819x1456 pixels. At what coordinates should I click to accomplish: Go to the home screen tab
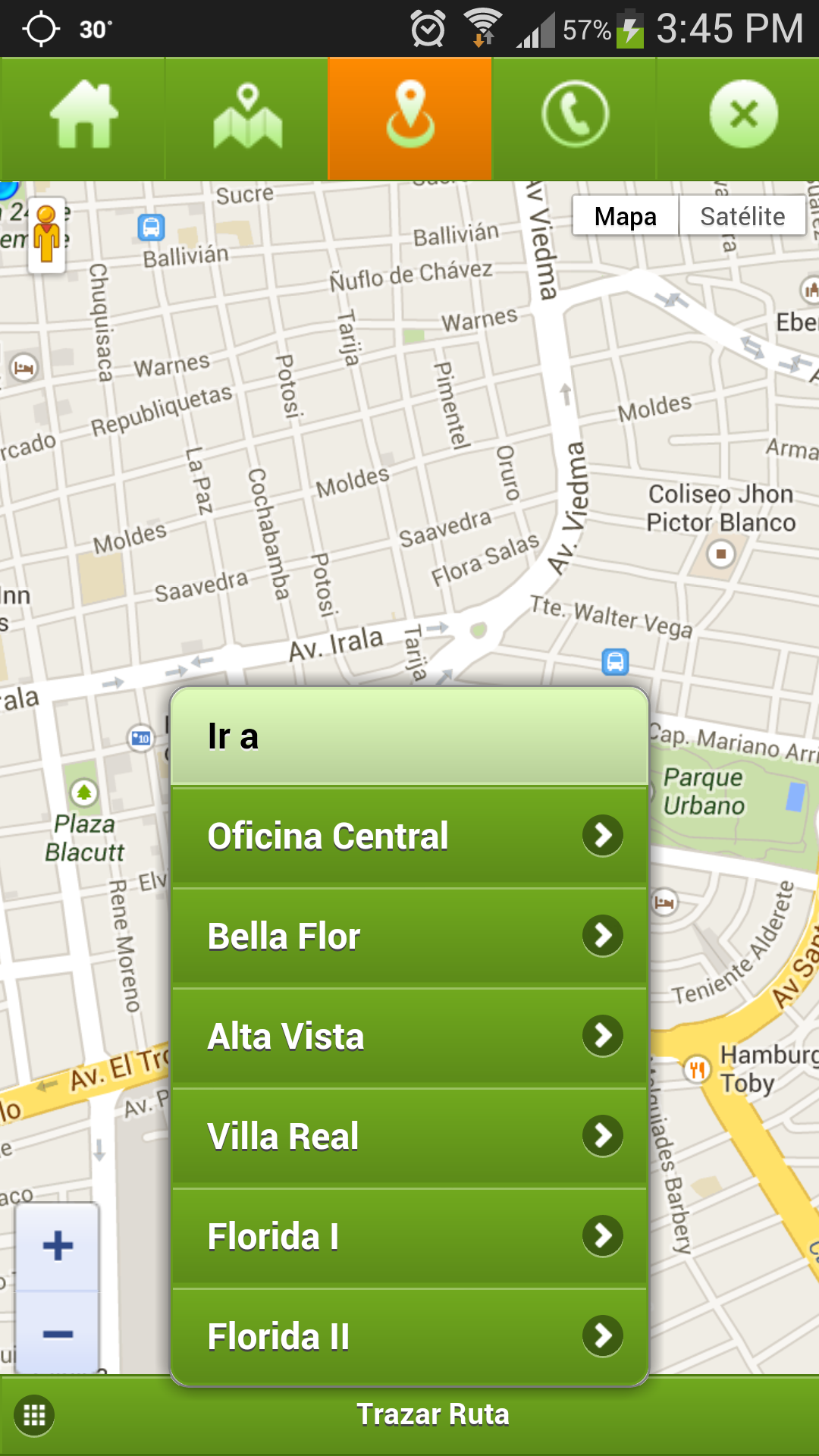(83, 118)
